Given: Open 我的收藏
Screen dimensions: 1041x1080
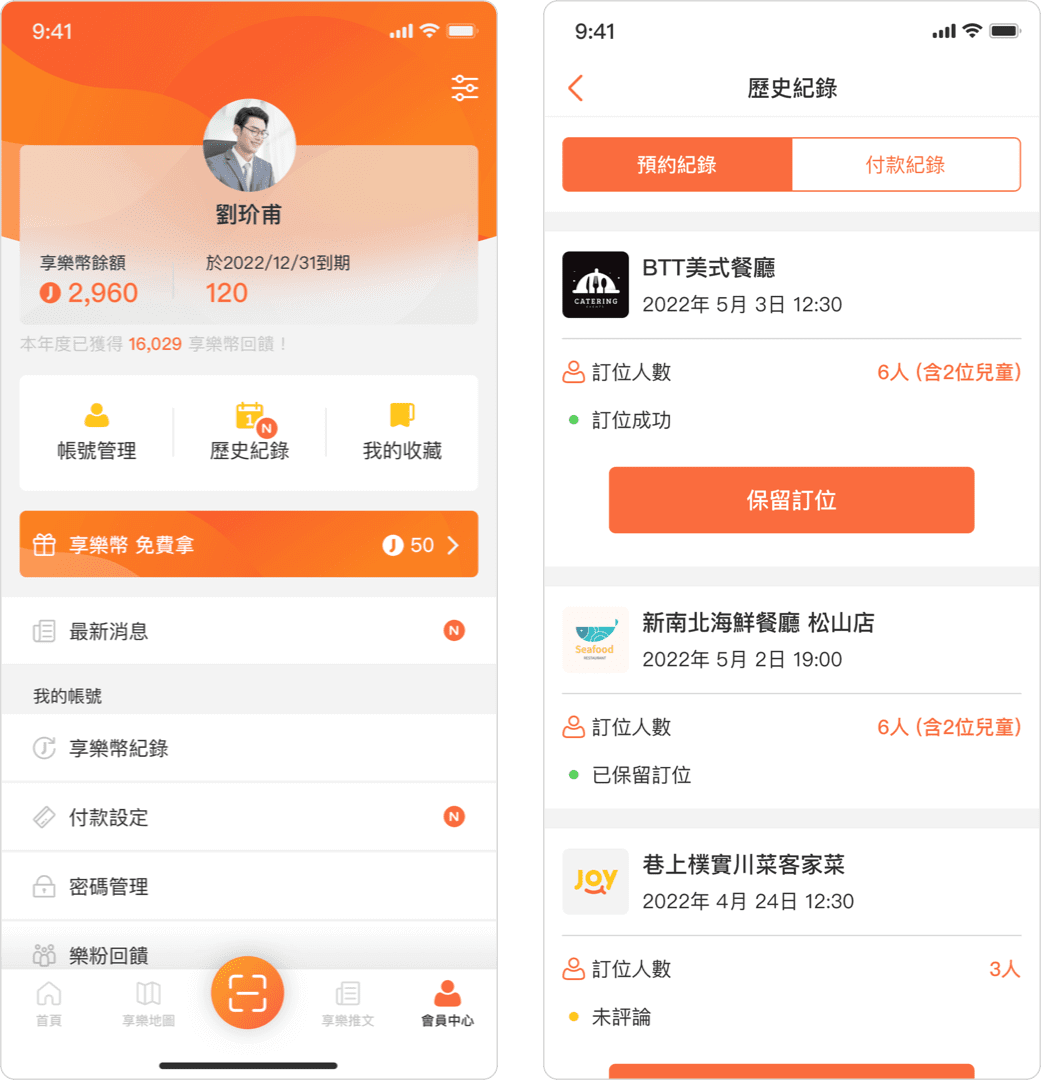Looking at the screenshot, I should [x=401, y=432].
